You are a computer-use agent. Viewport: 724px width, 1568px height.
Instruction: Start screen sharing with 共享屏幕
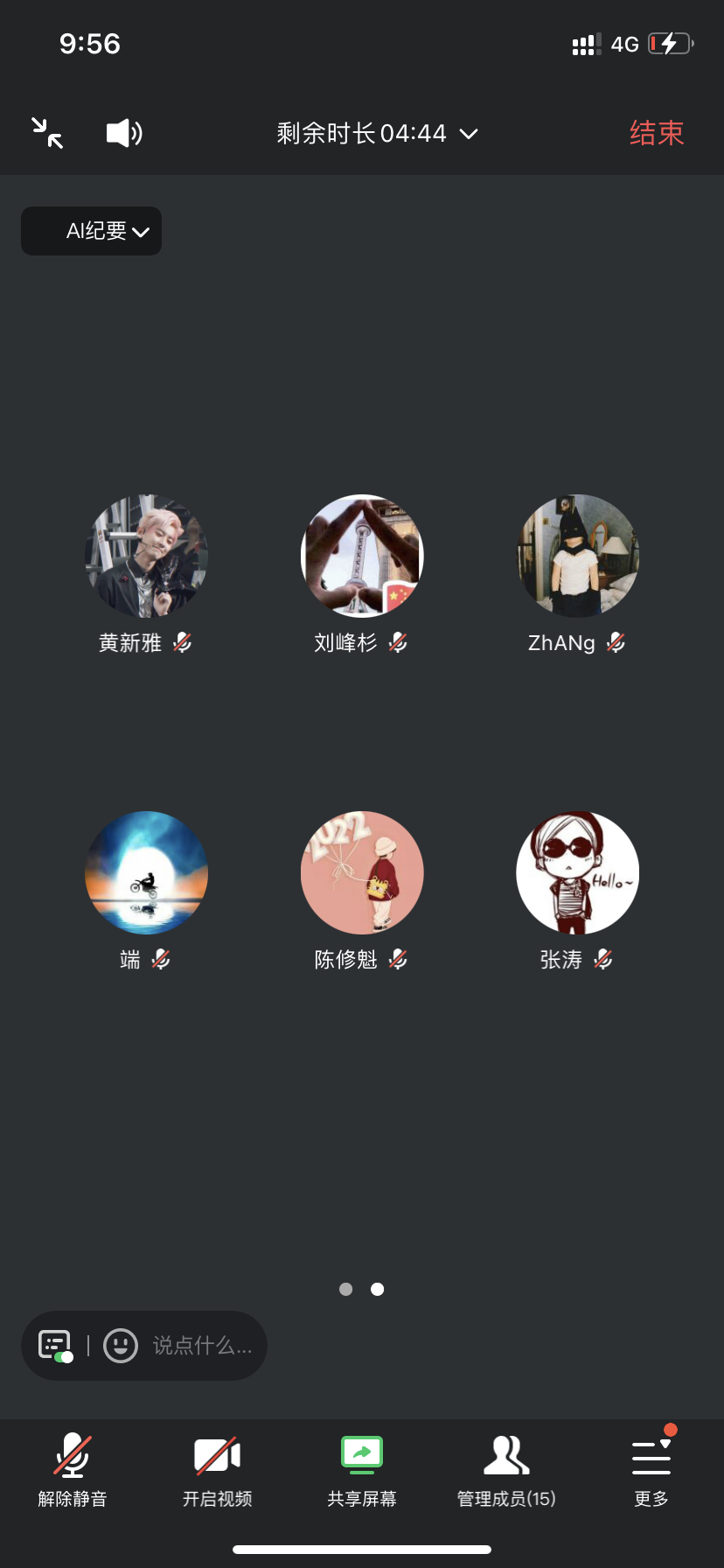tap(362, 1470)
